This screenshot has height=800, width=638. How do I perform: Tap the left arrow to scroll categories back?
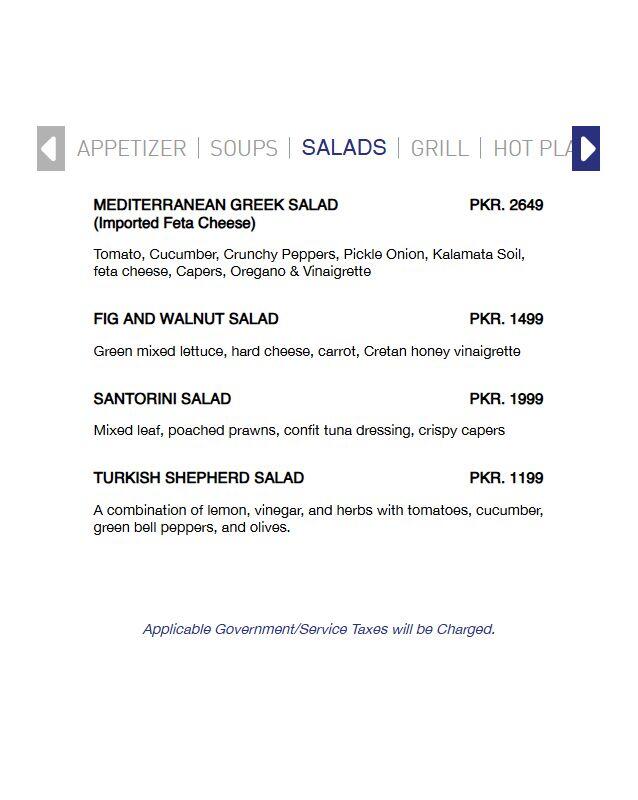[51, 148]
